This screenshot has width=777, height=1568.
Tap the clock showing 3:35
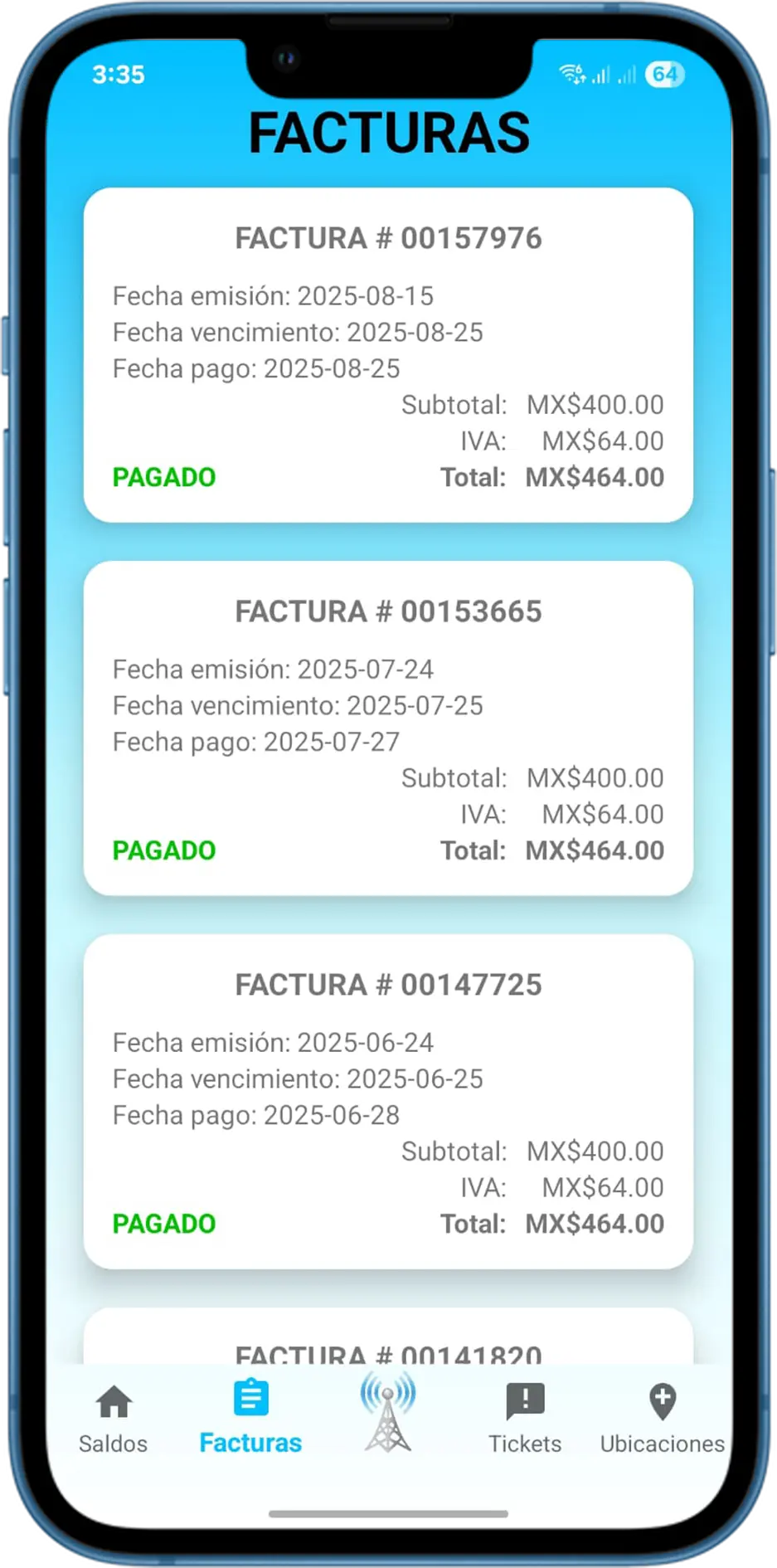pos(119,75)
